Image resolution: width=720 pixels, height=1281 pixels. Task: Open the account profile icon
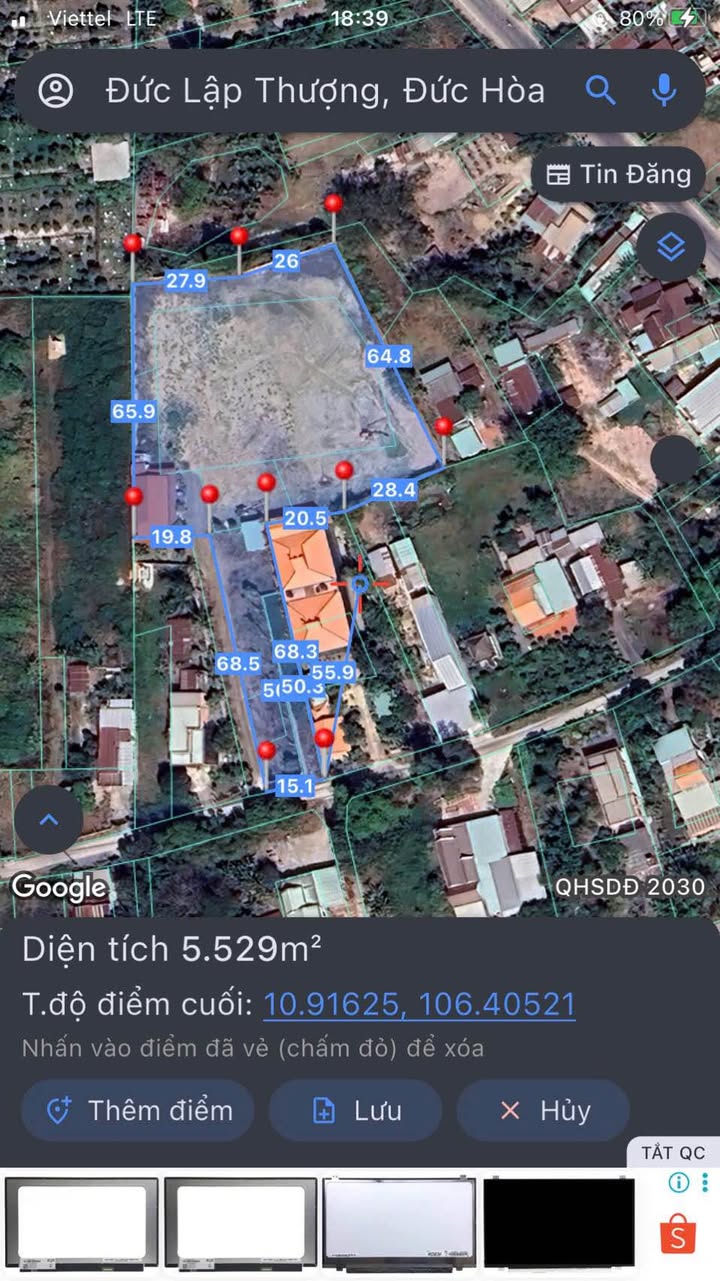pos(56,91)
